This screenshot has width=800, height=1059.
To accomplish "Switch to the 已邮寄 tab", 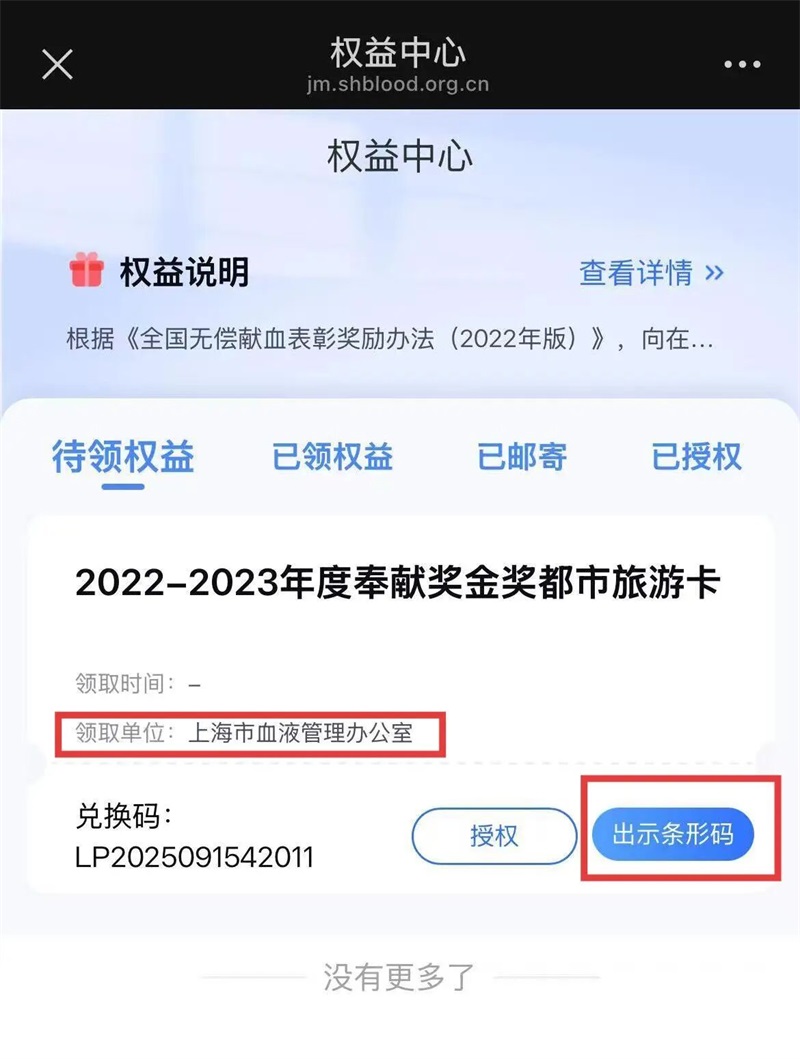I will point(522,457).
